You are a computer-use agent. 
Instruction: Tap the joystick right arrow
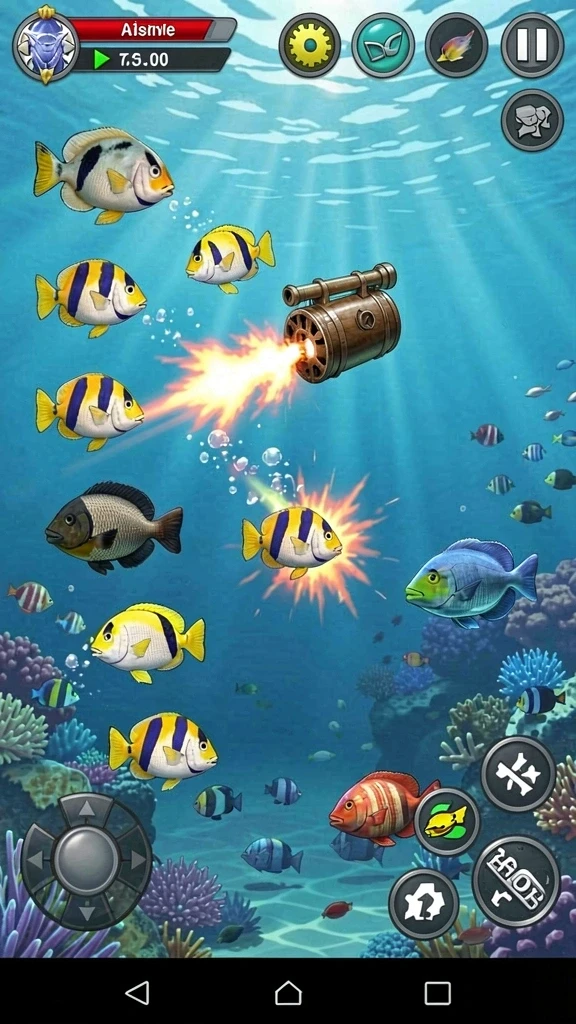click(138, 859)
